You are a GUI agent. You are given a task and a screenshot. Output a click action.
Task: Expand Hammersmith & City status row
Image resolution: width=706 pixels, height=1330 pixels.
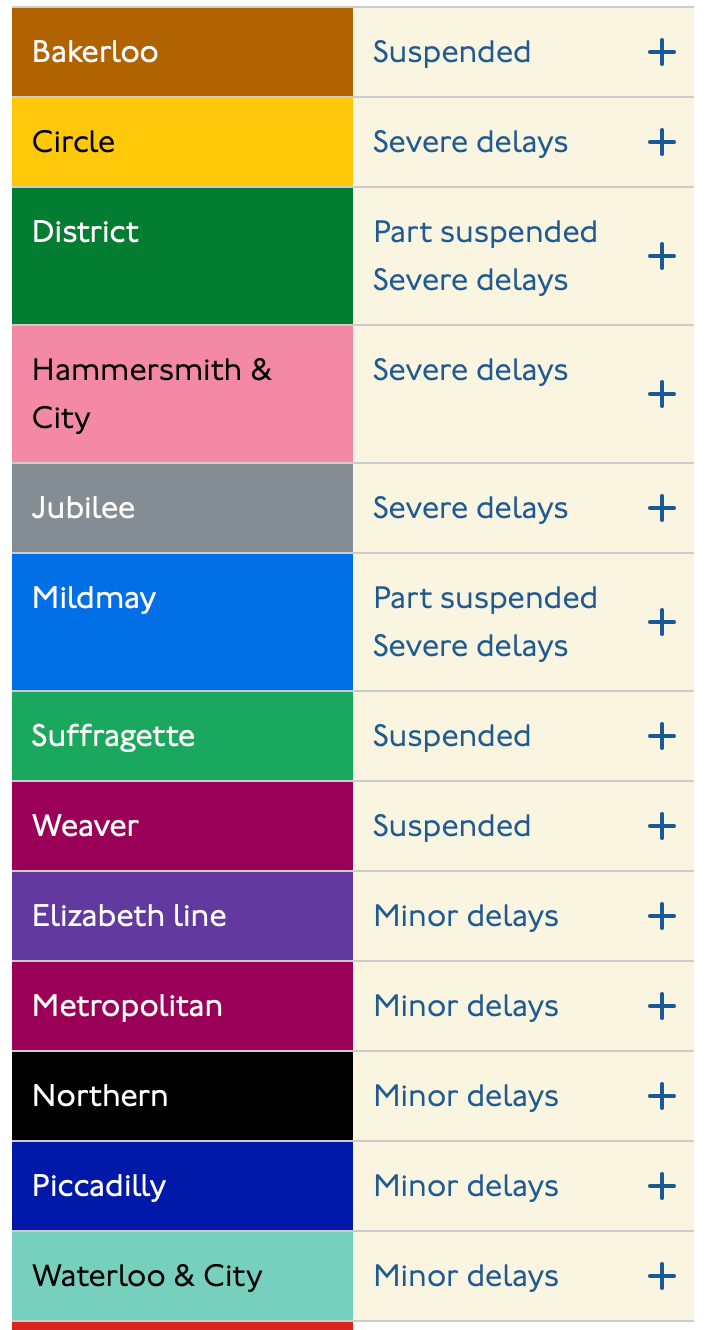[662, 394]
